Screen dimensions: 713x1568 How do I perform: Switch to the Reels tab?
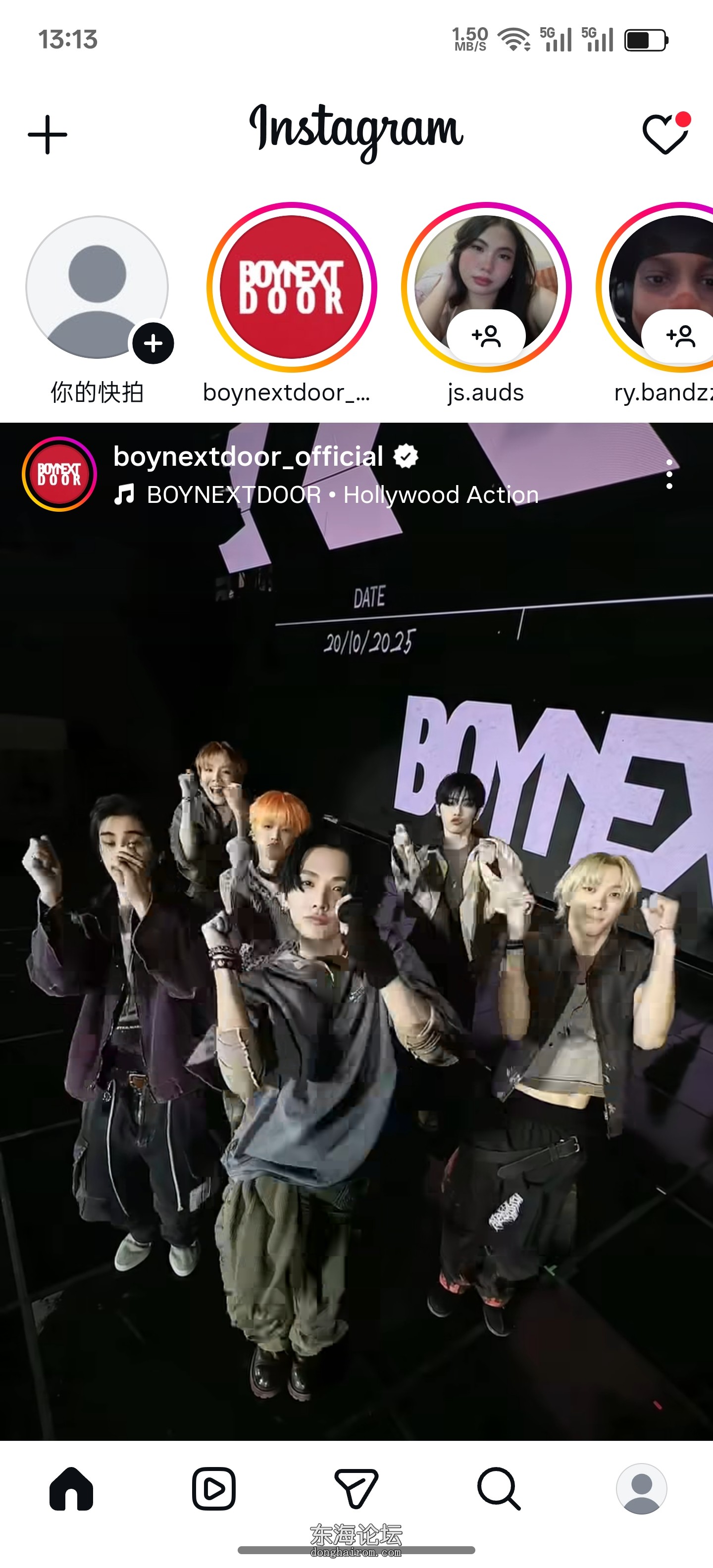[x=214, y=1488]
